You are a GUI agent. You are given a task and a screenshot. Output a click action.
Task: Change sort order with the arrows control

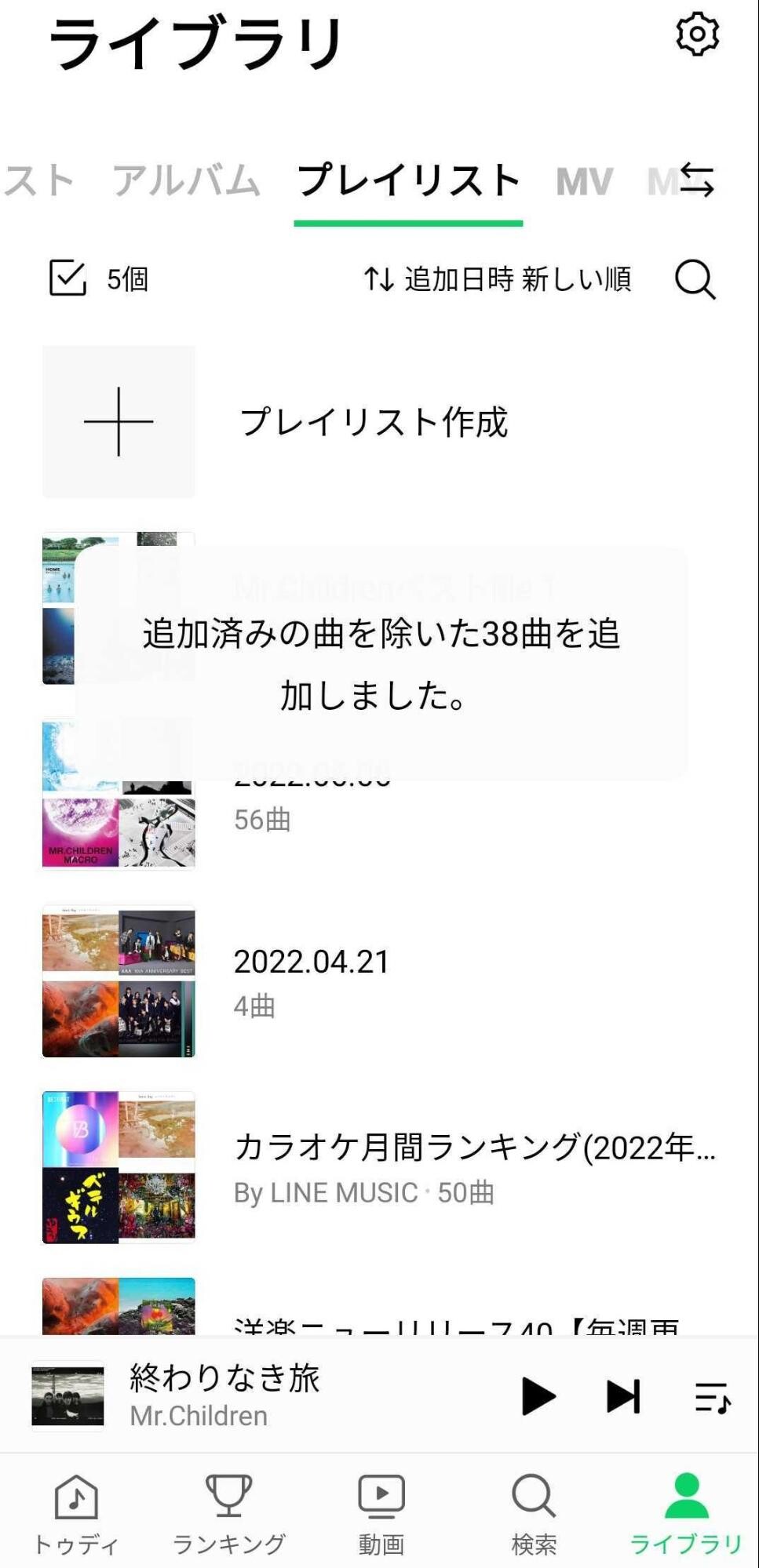[380, 280]
